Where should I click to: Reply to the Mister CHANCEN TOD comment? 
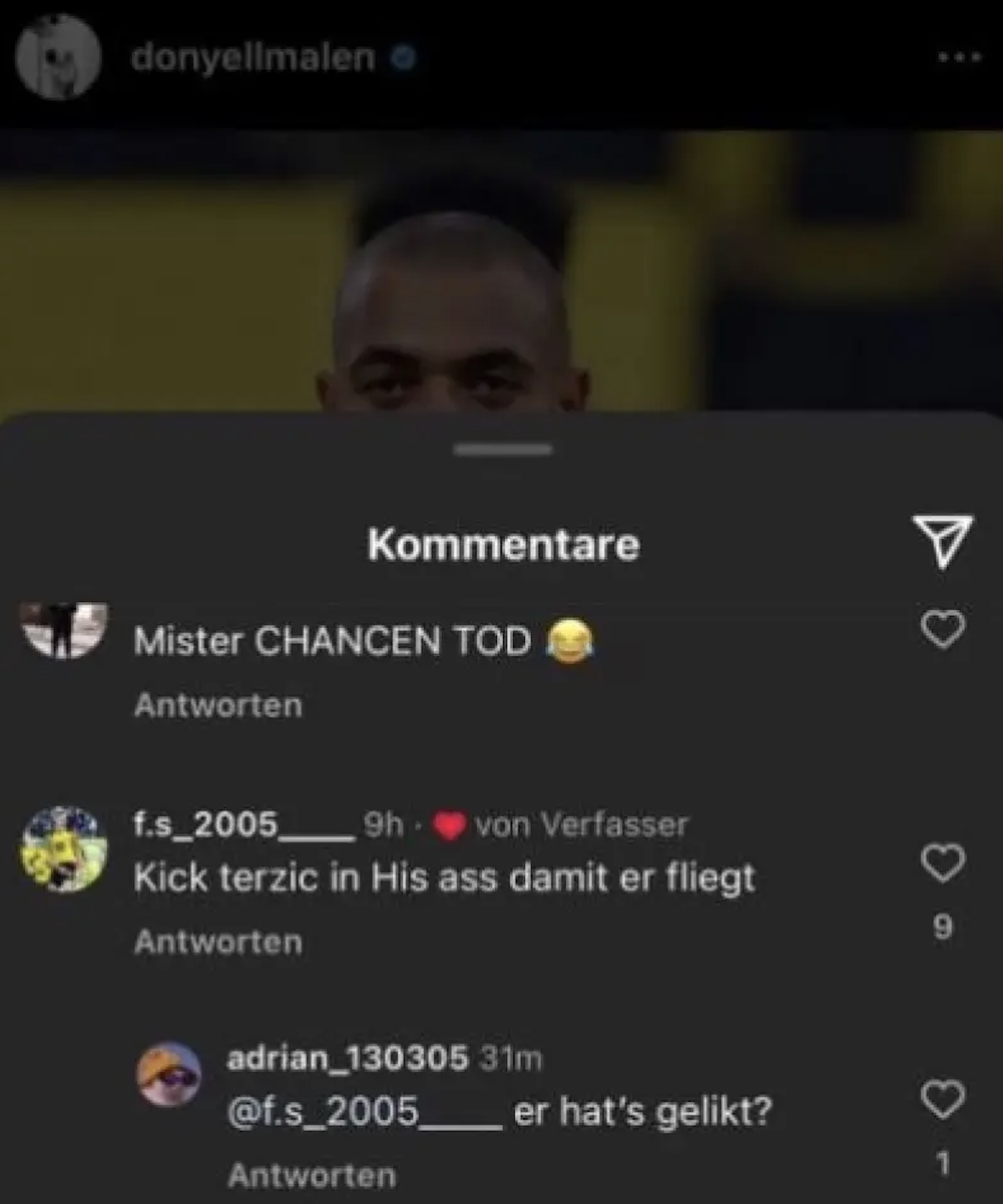click(x=218, y=705)
